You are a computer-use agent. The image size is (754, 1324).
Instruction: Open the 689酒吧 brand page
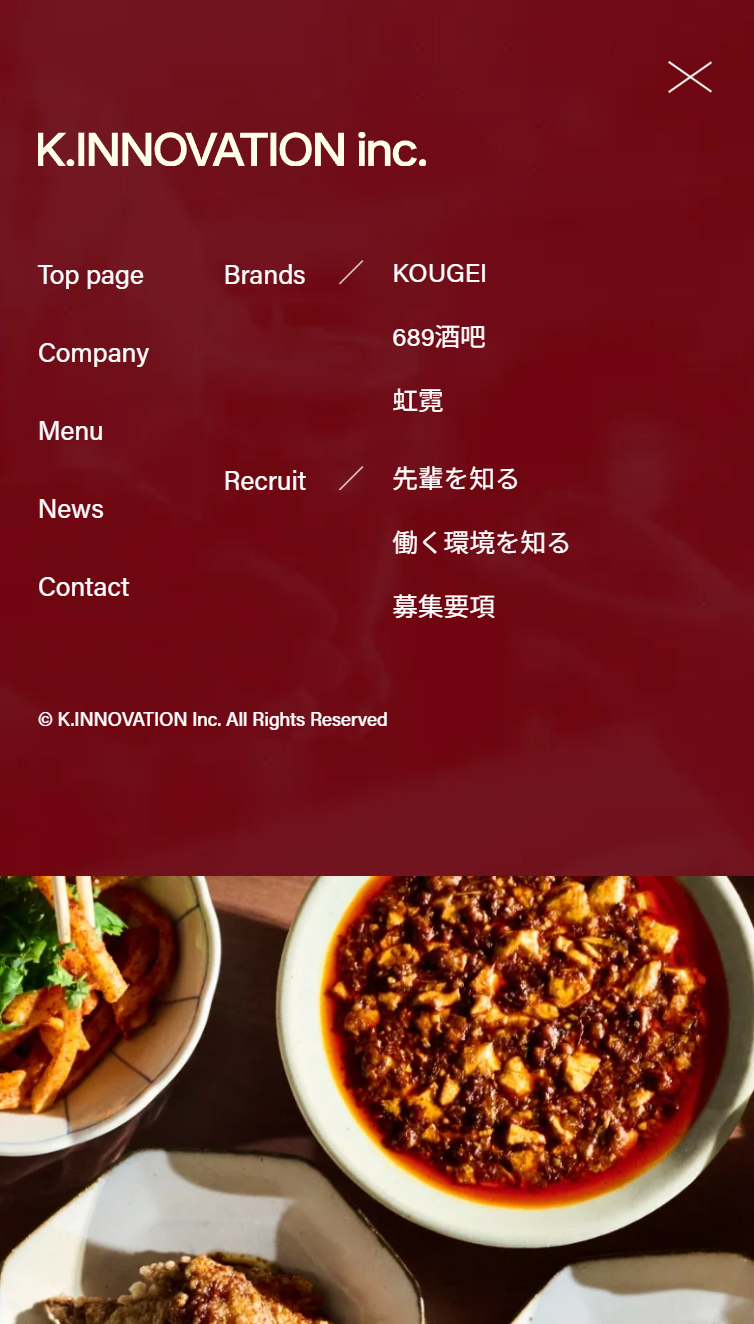[439, 338]
